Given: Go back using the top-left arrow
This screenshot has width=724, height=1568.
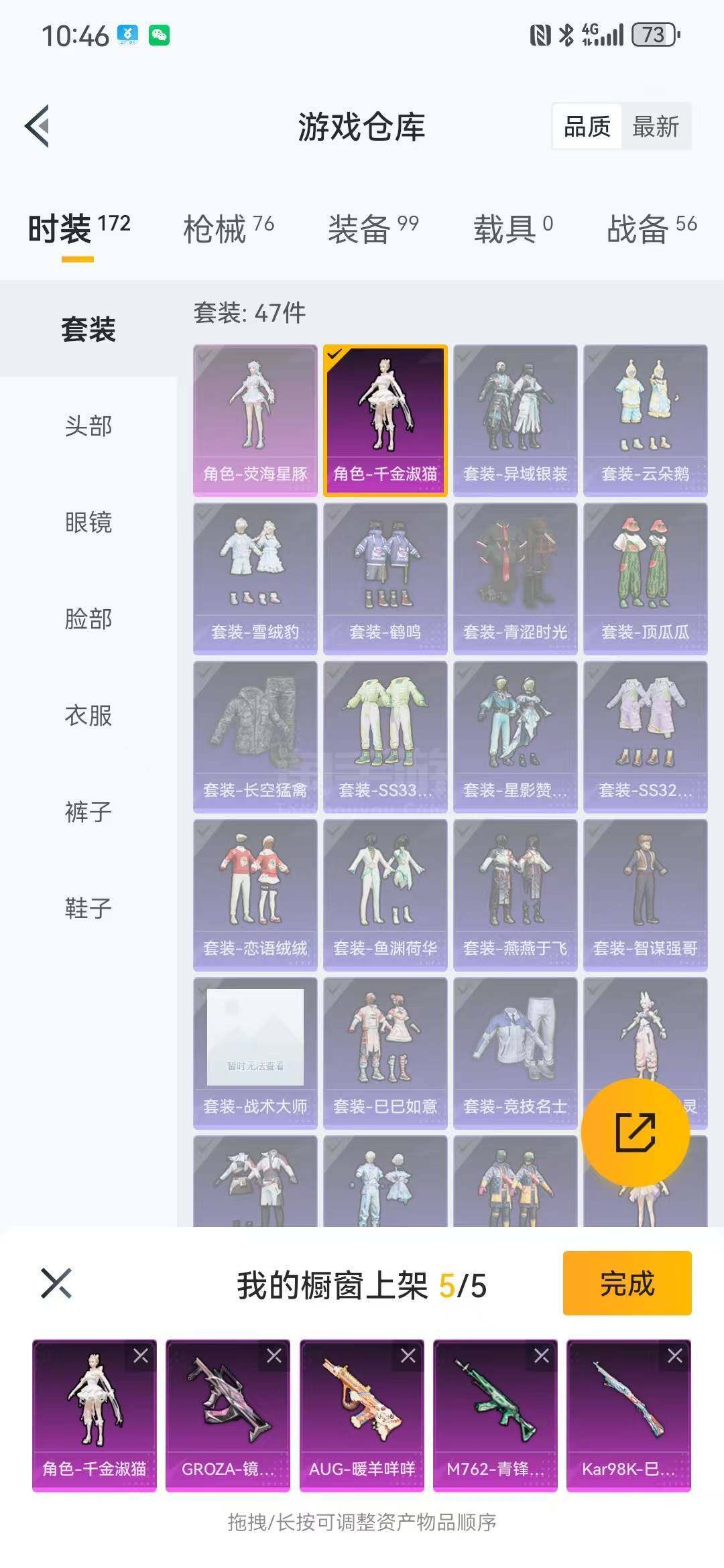Looking at the screenshot, I should [38, 126].
